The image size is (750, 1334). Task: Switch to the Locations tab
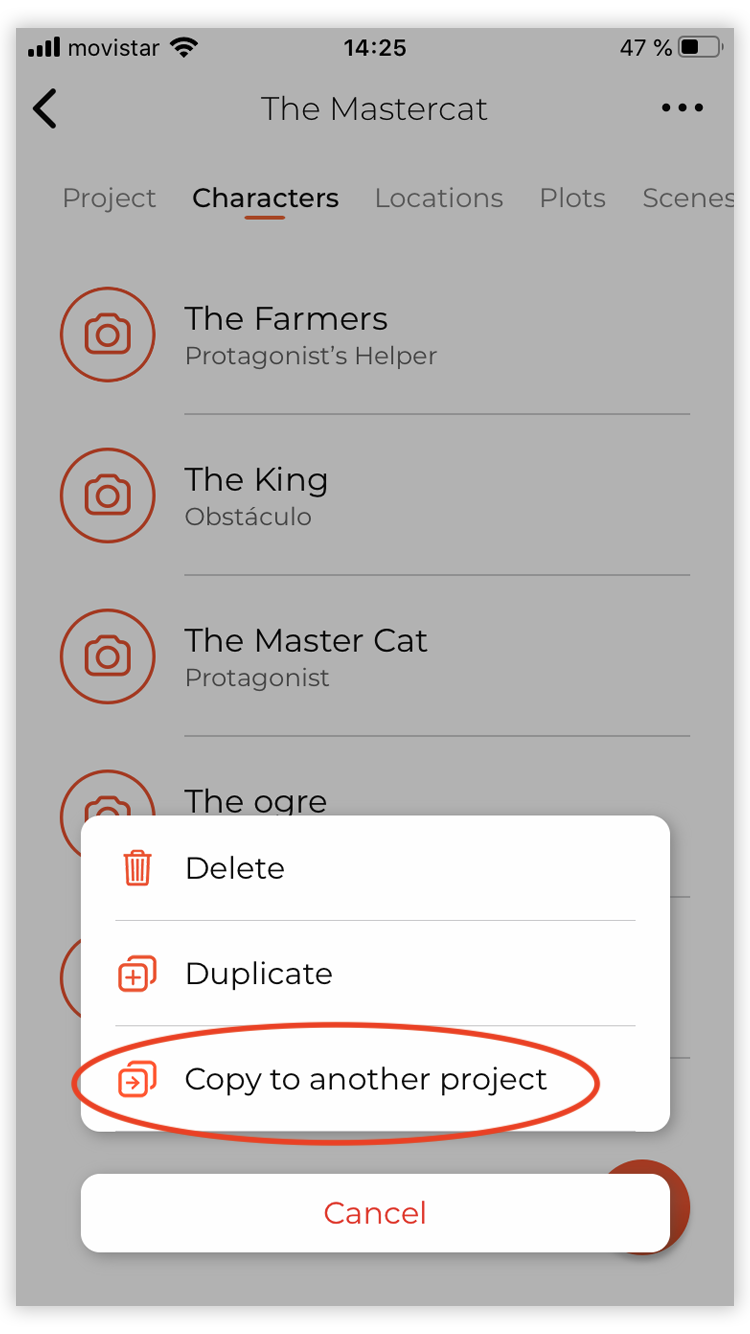[438, 198]
